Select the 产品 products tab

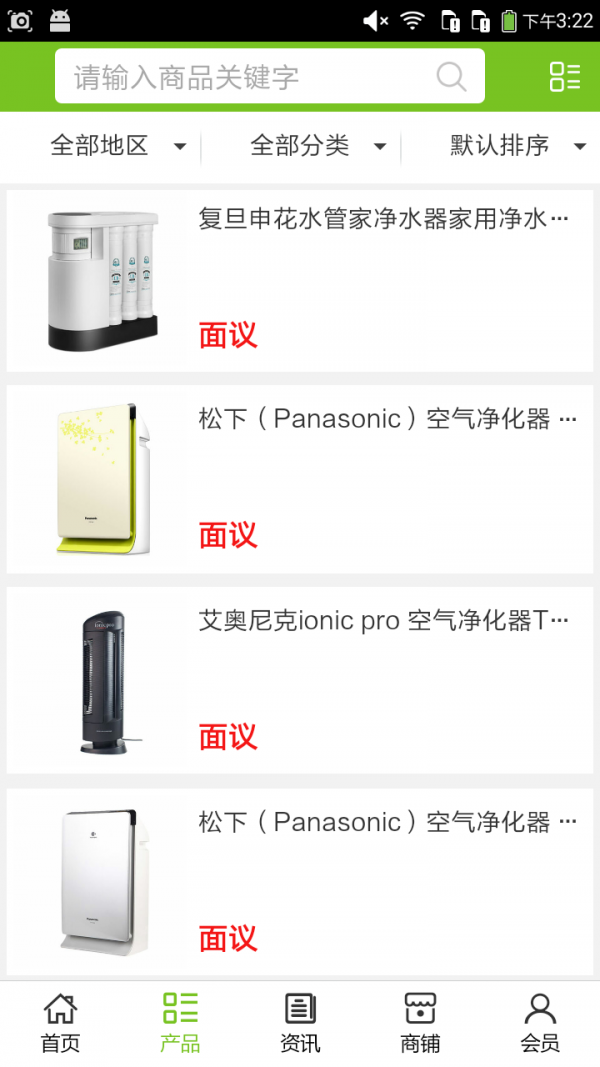pos(180,1023)
